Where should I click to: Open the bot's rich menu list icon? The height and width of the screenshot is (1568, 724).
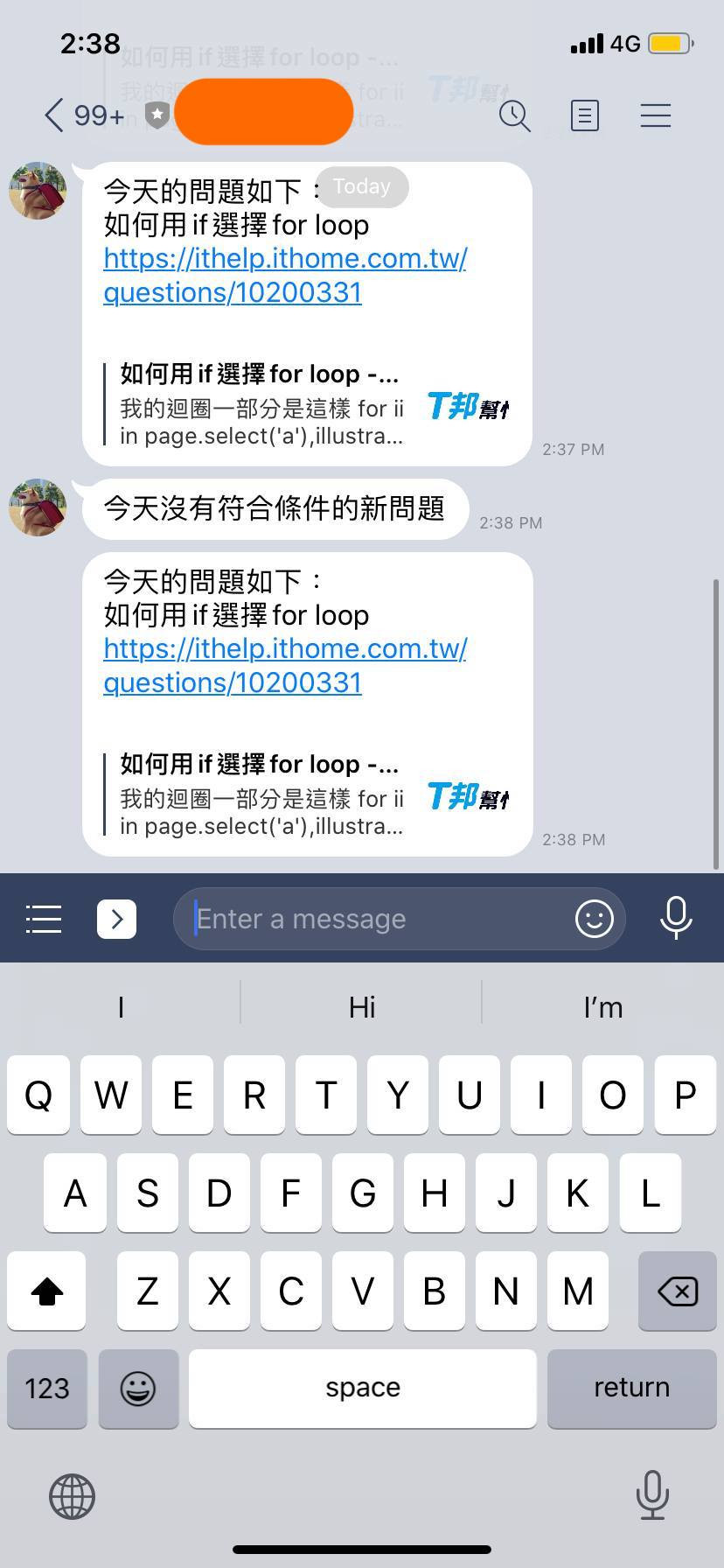(x=44, y=919)
